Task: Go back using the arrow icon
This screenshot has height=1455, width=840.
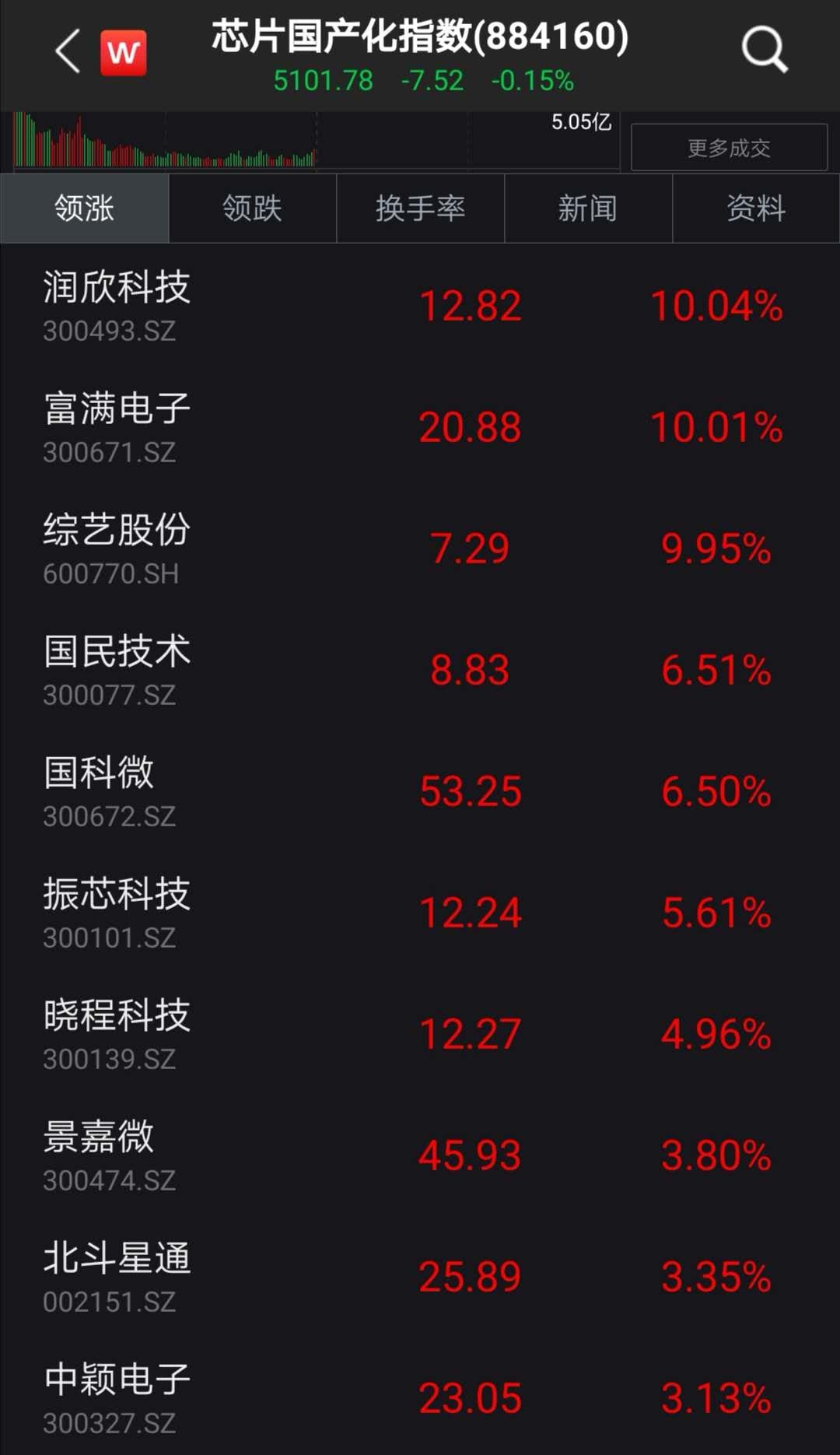Action: coord(68,51)
